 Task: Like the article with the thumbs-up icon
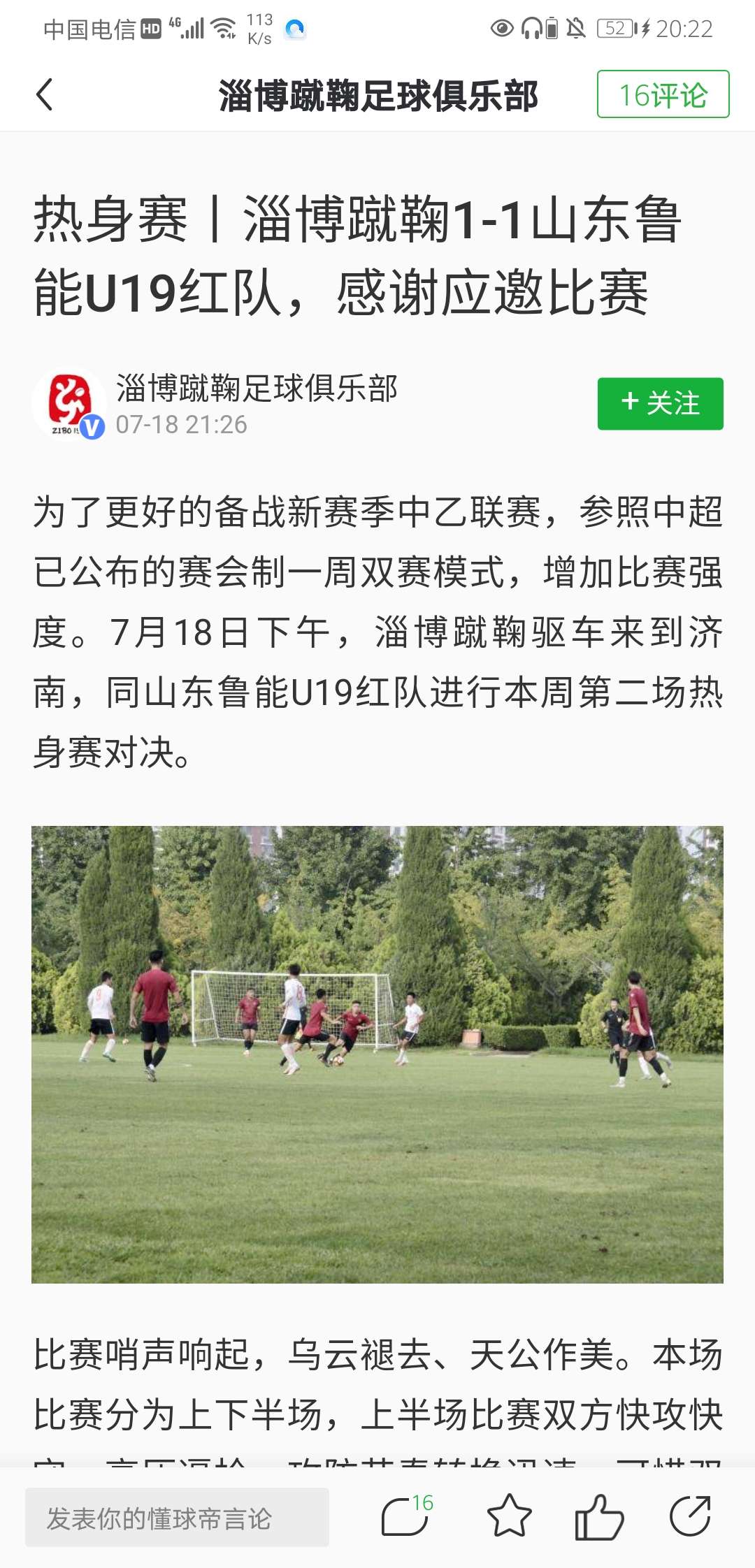[x=598, y=1516]
